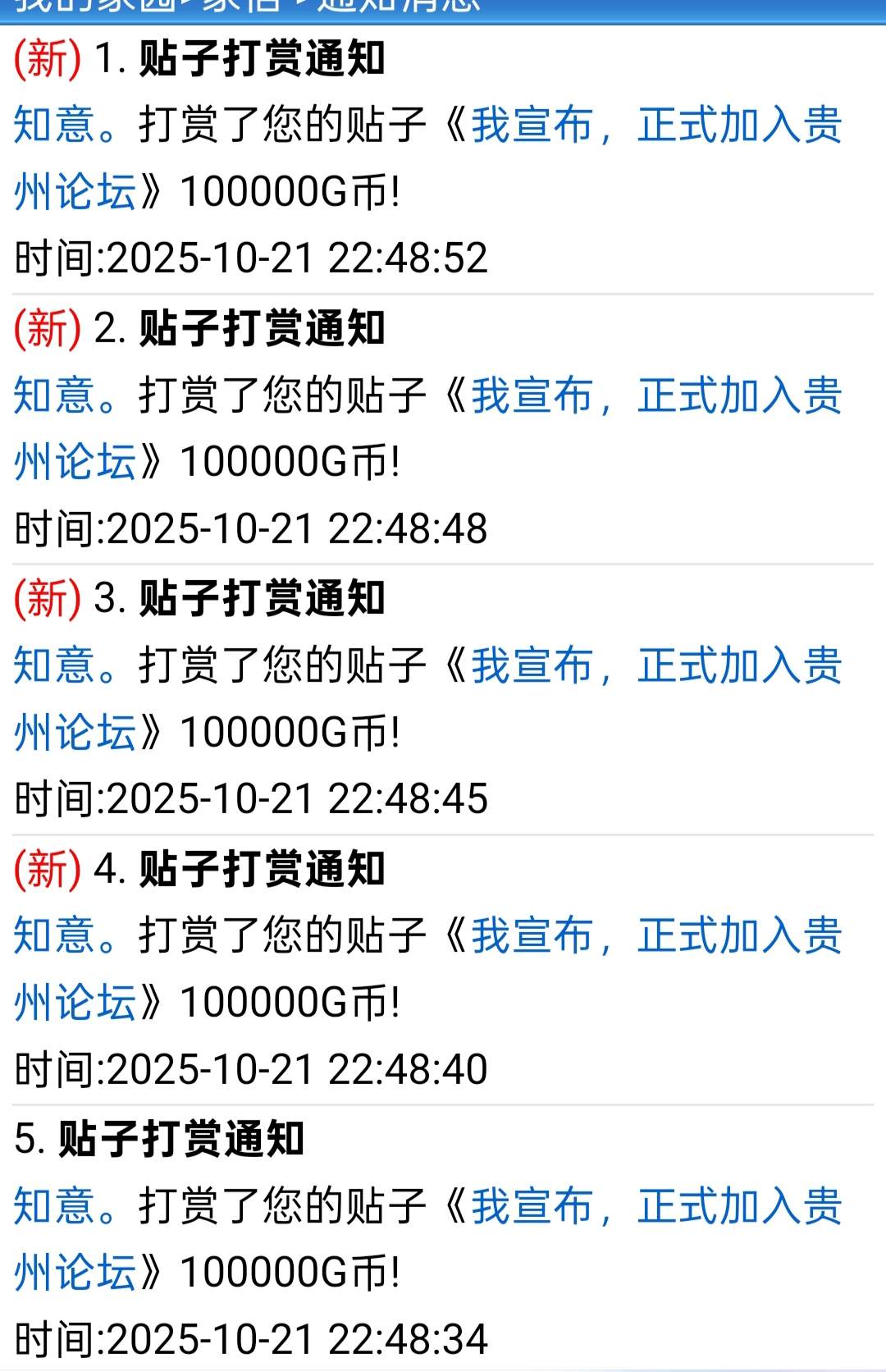Open the post link in notification 4
886x1372 pixels.
click(x=656, y=936)
